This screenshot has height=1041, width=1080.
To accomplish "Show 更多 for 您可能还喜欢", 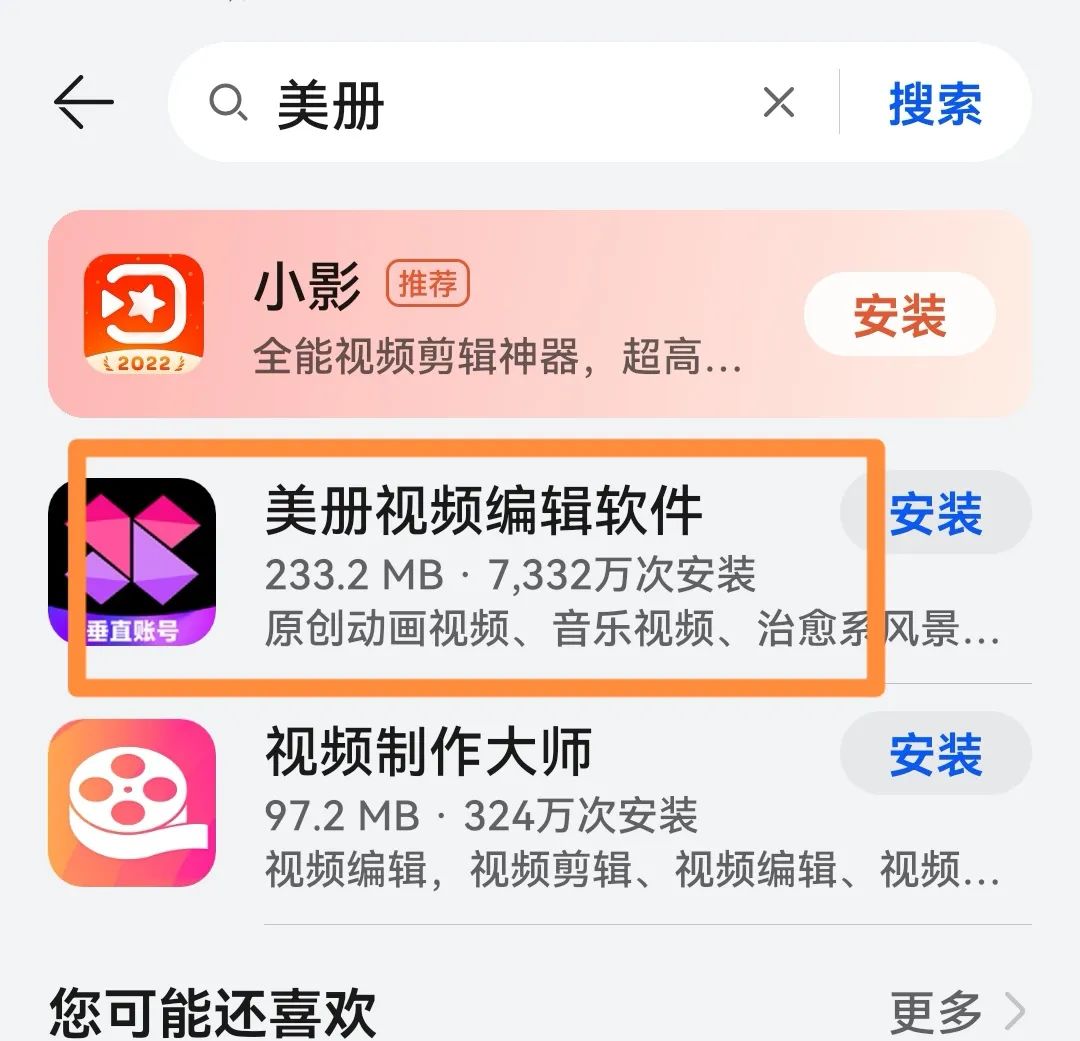I will [x=956, y=1014].
